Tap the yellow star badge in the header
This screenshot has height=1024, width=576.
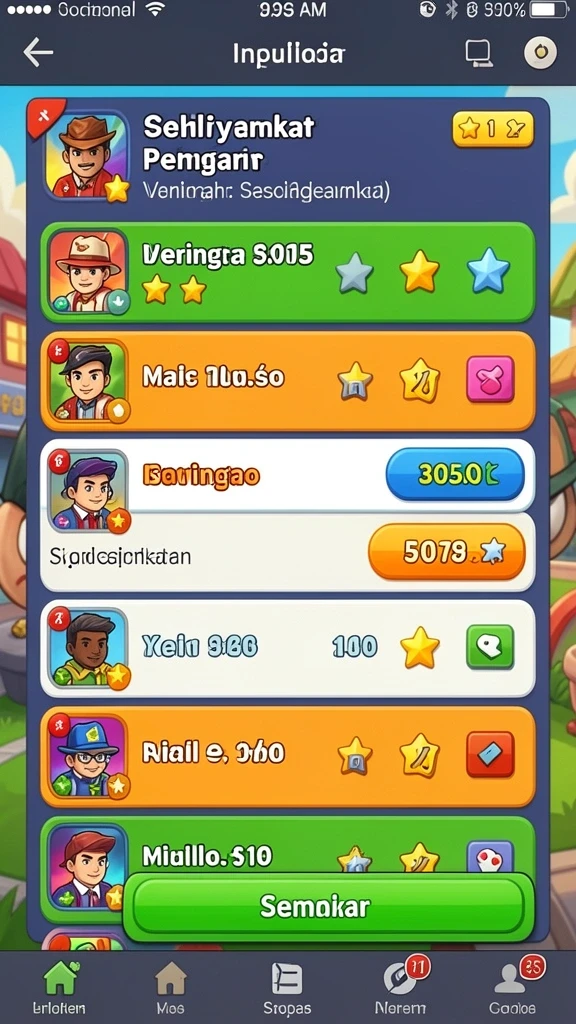[x=493, y=129]
